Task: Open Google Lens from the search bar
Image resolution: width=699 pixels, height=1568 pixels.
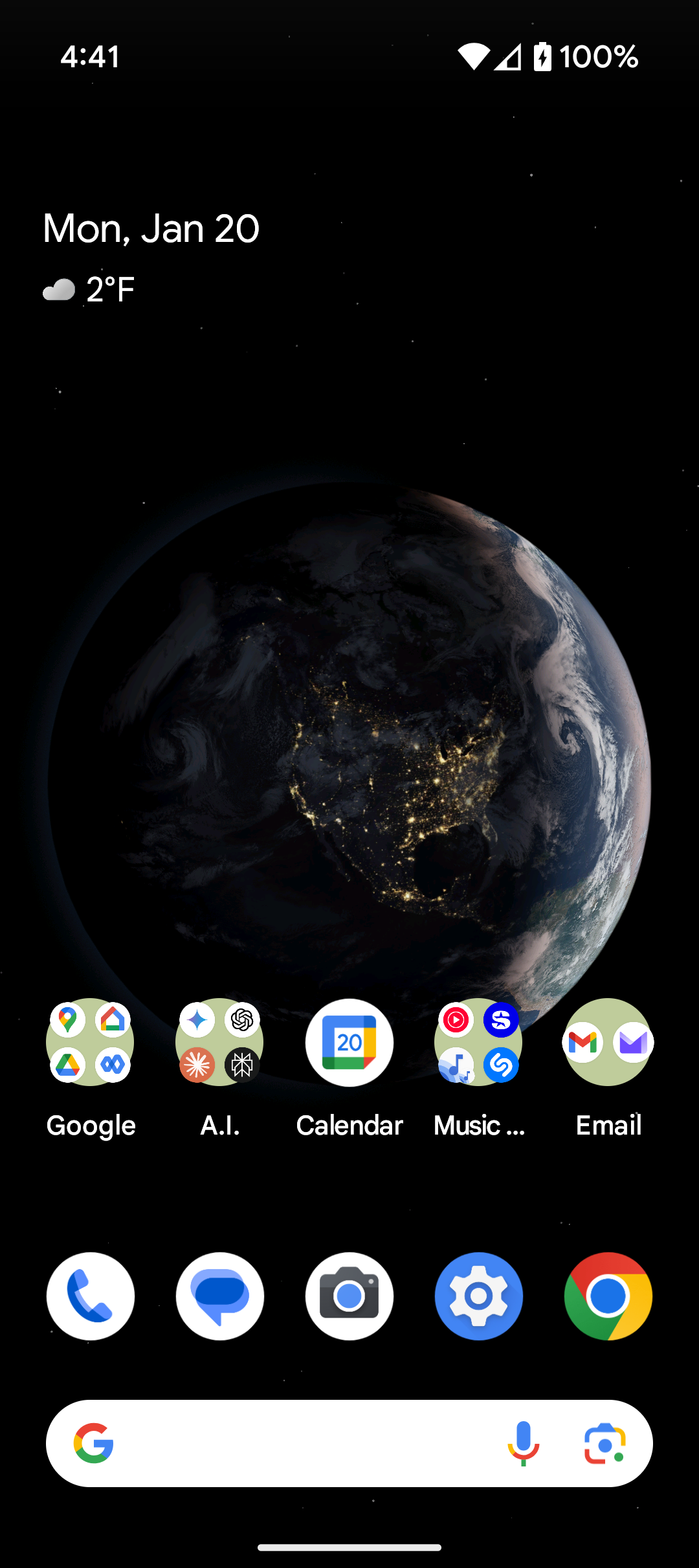Action: (x=605, y=1443)
